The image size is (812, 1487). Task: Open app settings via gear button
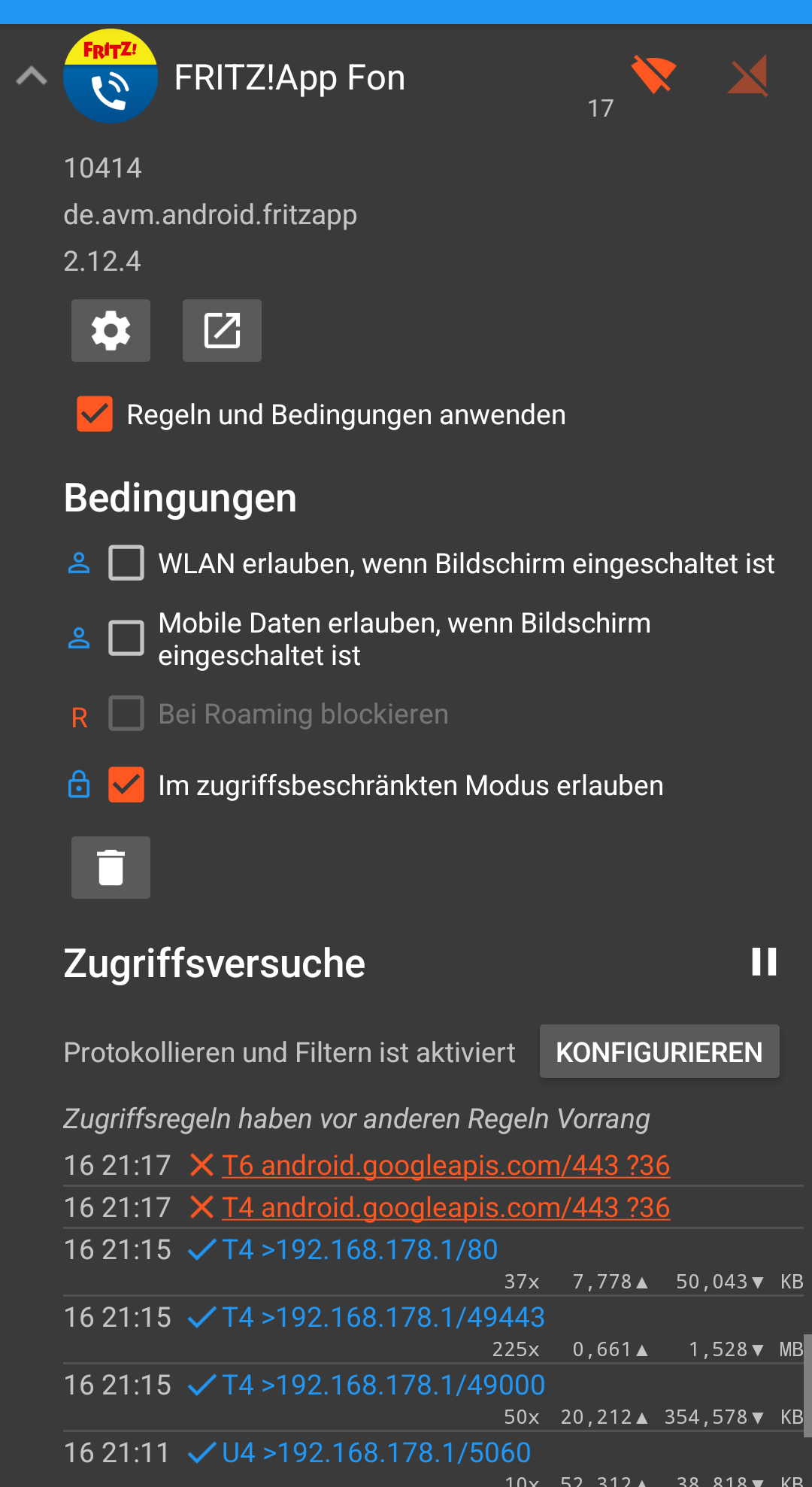111,330
